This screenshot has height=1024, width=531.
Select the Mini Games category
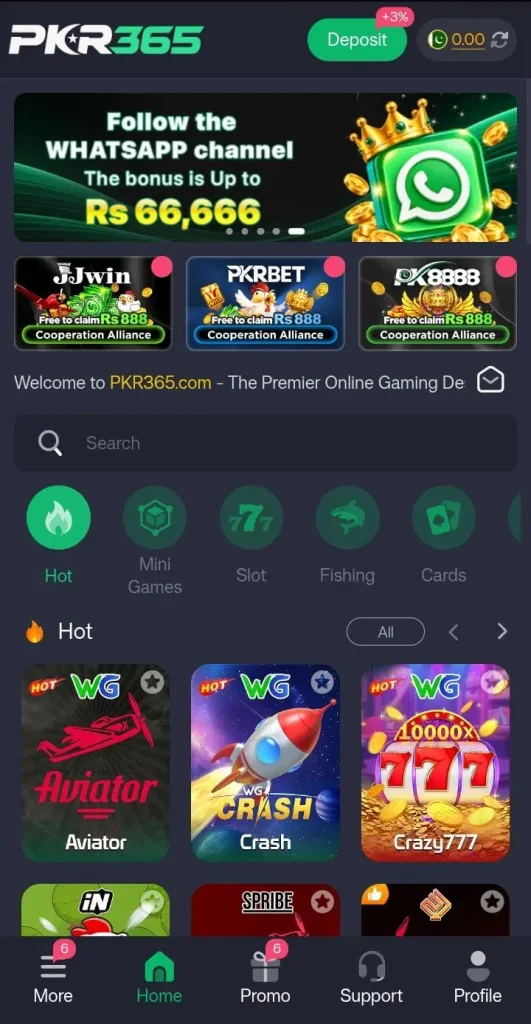[155, 541]
